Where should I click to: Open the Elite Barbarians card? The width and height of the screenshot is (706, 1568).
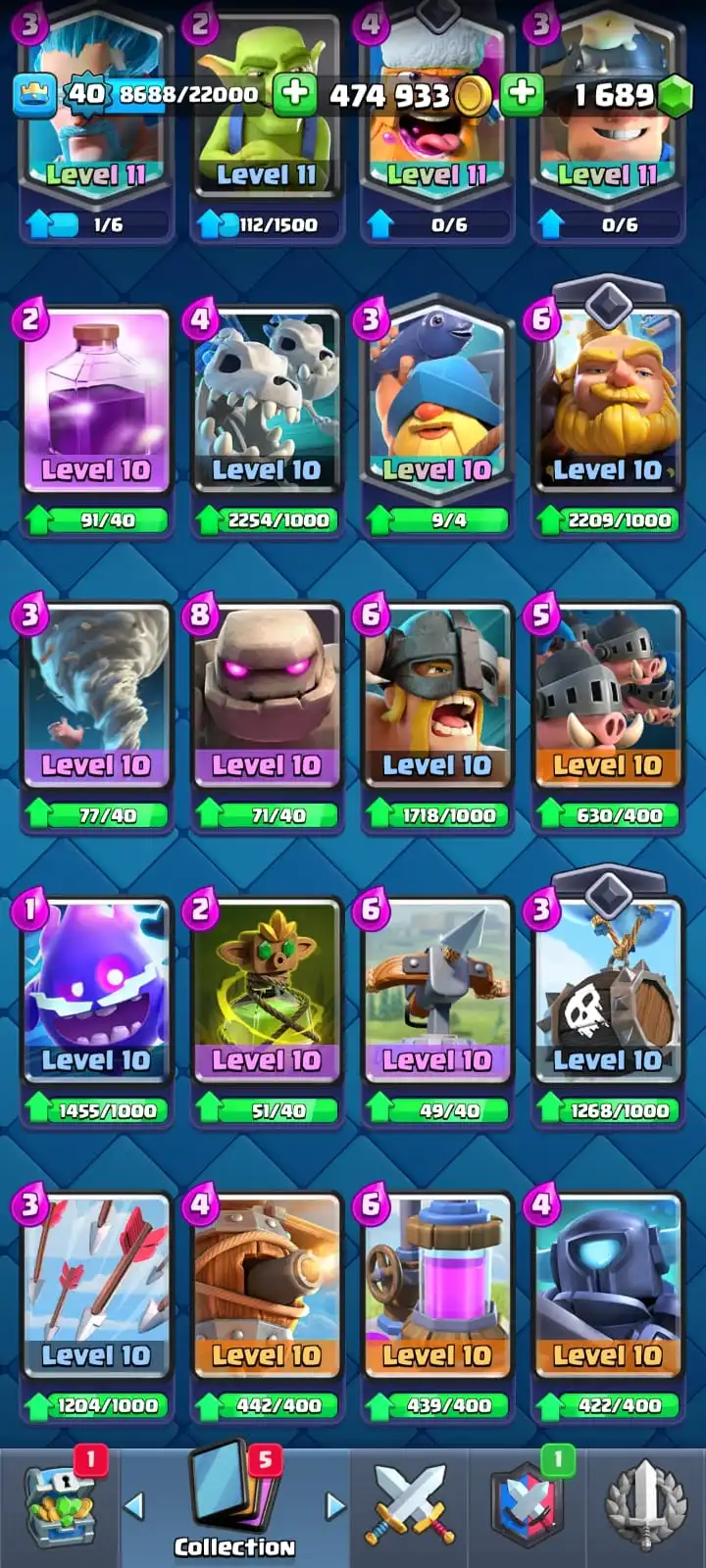pyautogui.click(x=436, y=698)
